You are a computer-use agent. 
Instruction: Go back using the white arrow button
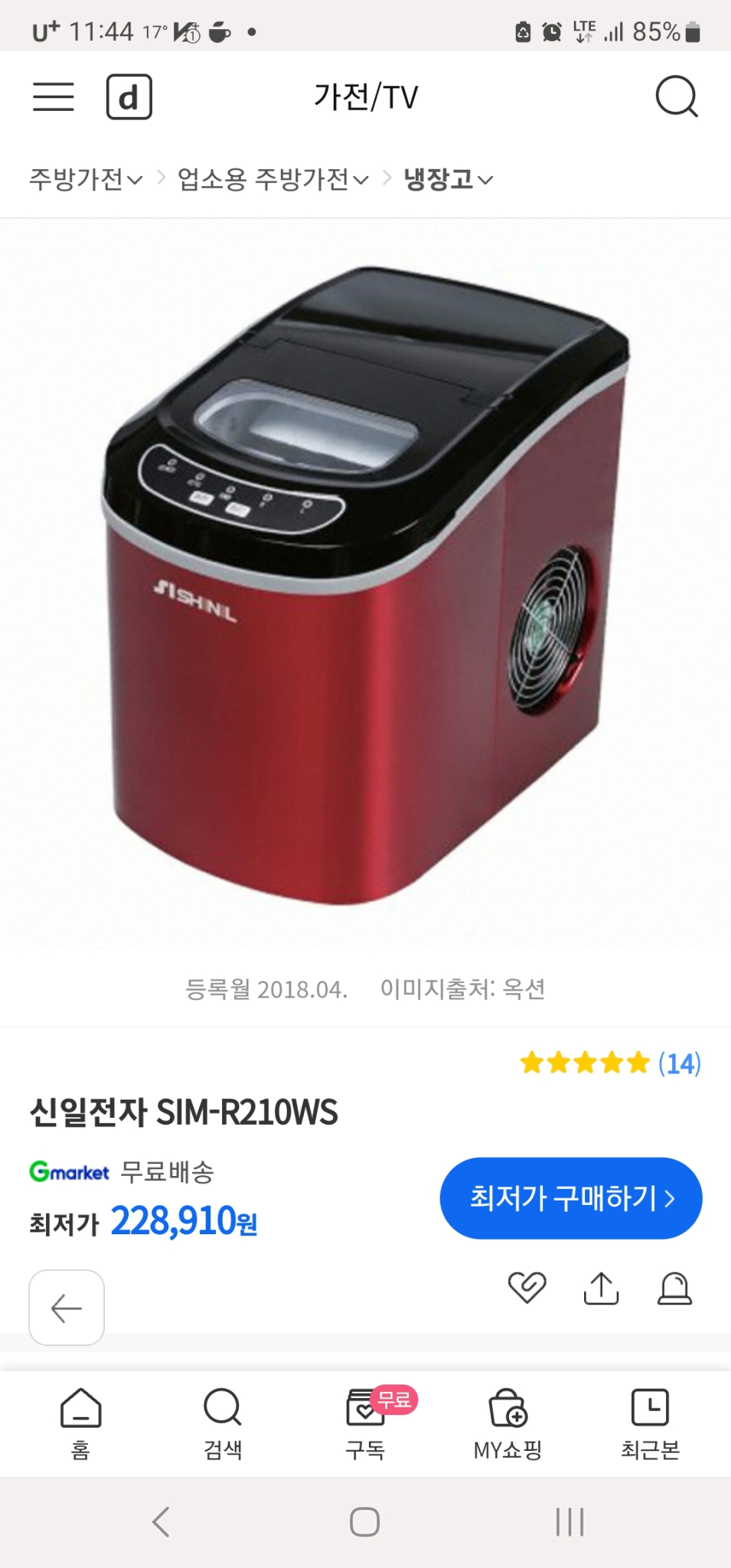[67, 1307]
